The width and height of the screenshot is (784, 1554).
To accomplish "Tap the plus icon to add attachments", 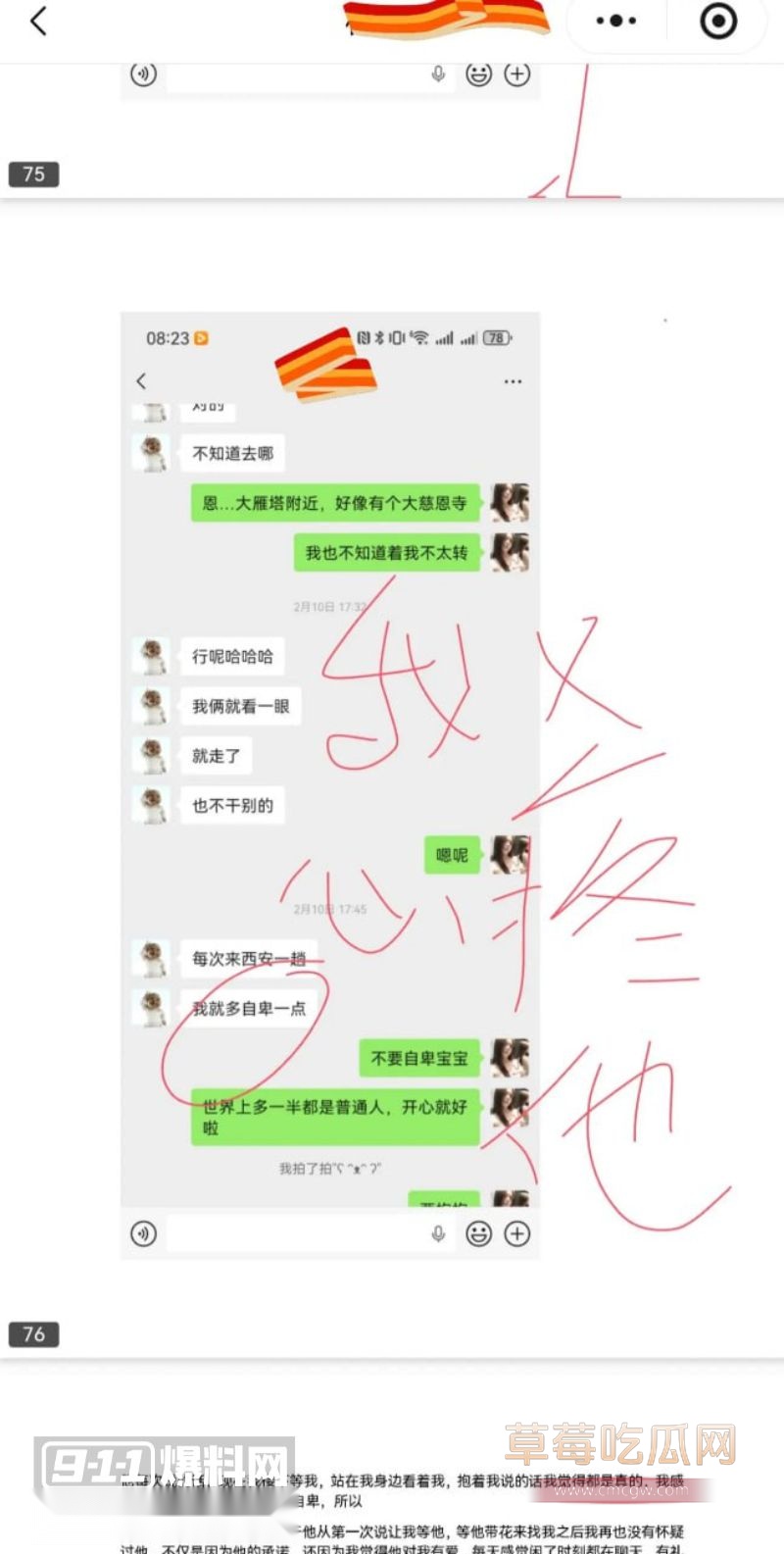I will 517,74.
